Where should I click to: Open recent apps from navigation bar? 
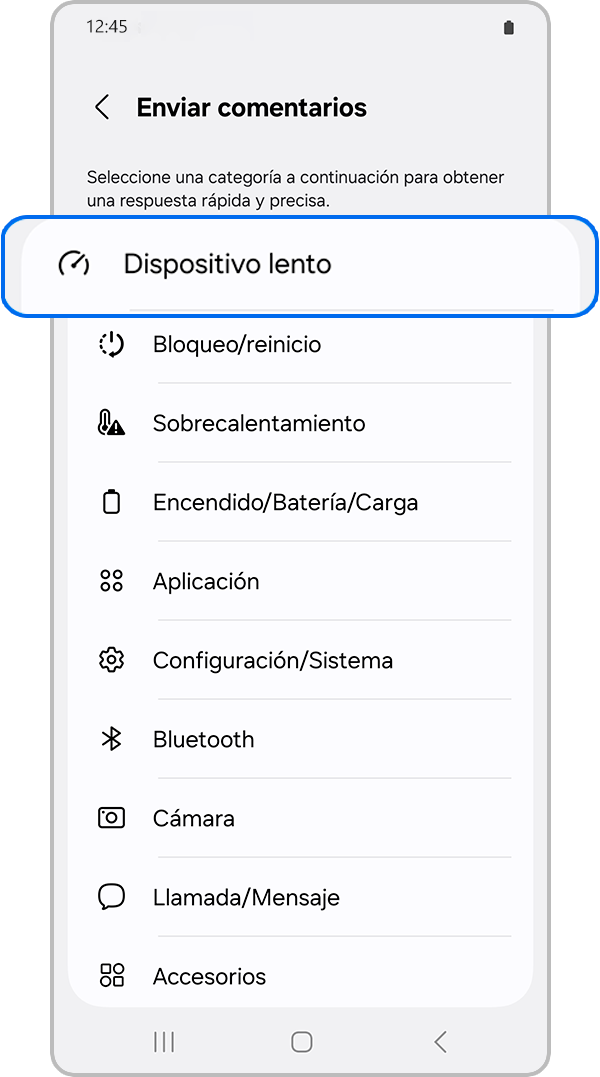click(x=164, y=1042)
